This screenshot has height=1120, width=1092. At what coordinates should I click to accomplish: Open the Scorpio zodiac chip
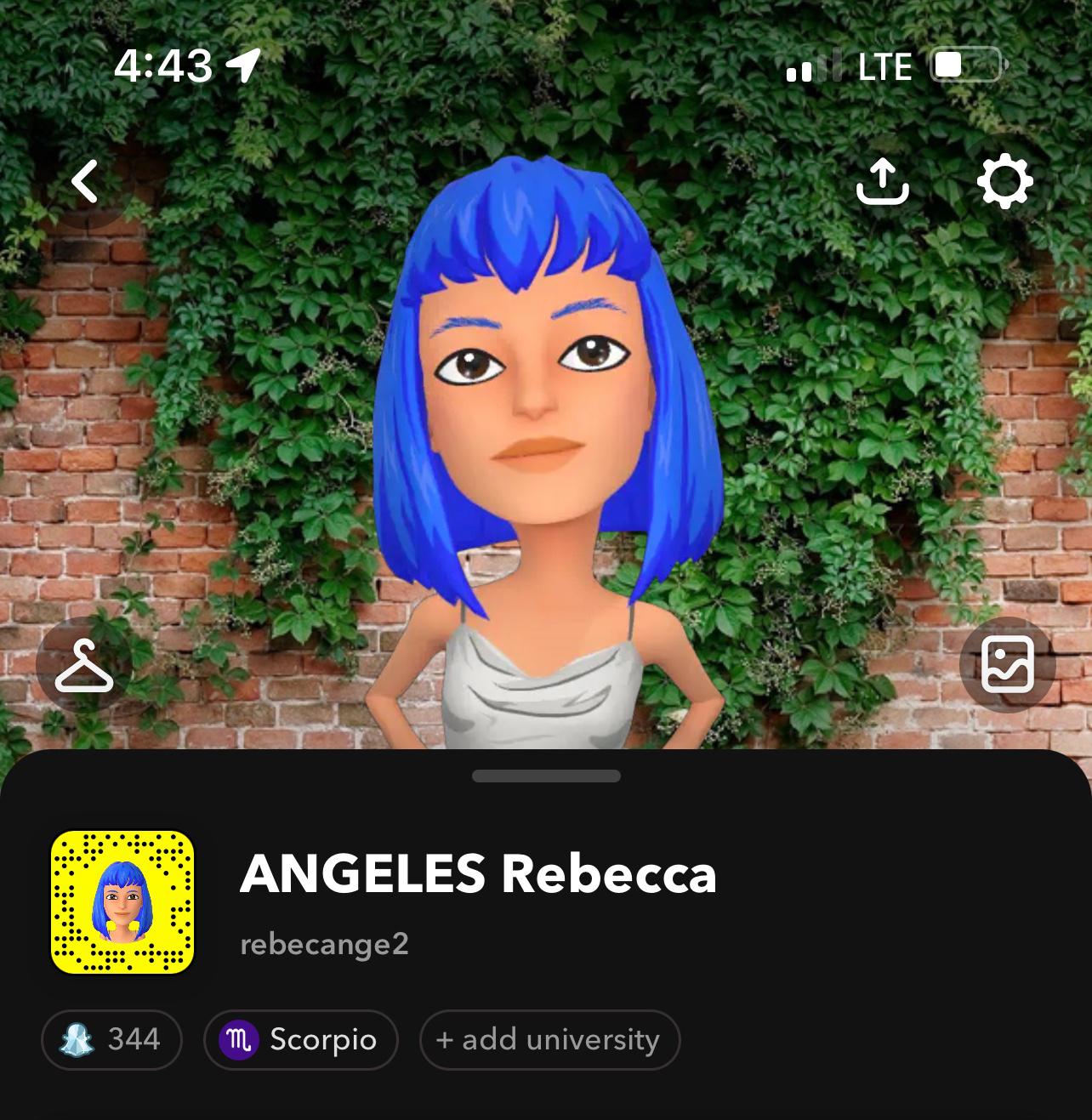coord(300,1039)
